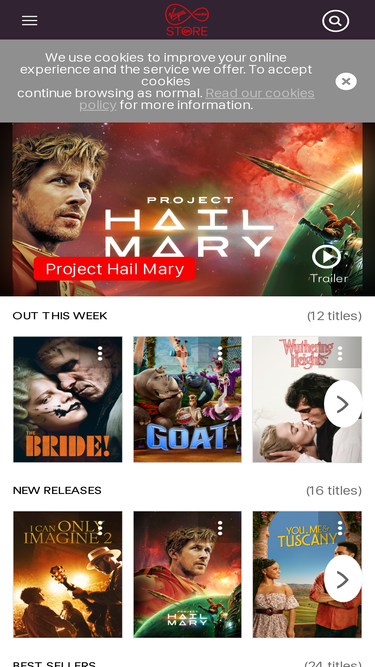Open The Bride! movie poster
This screenshot has height=667, width=375.
(68, 399)
